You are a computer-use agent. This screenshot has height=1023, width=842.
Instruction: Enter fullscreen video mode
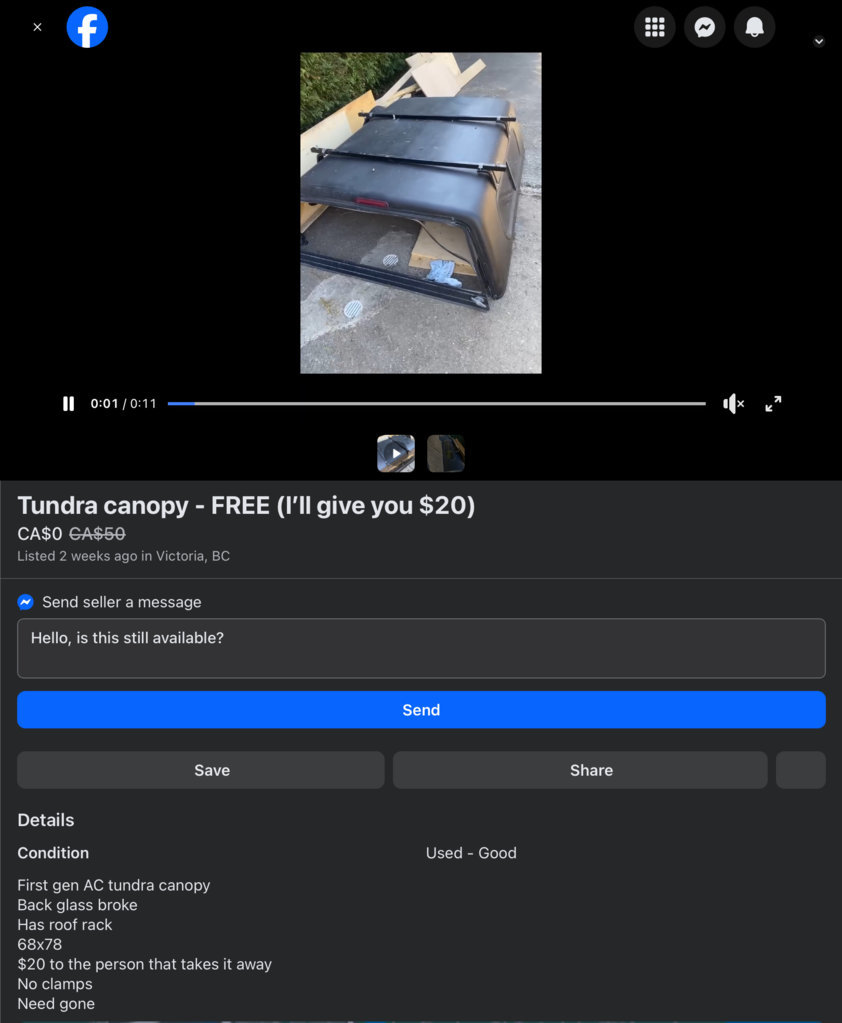[x=773, y=404]
